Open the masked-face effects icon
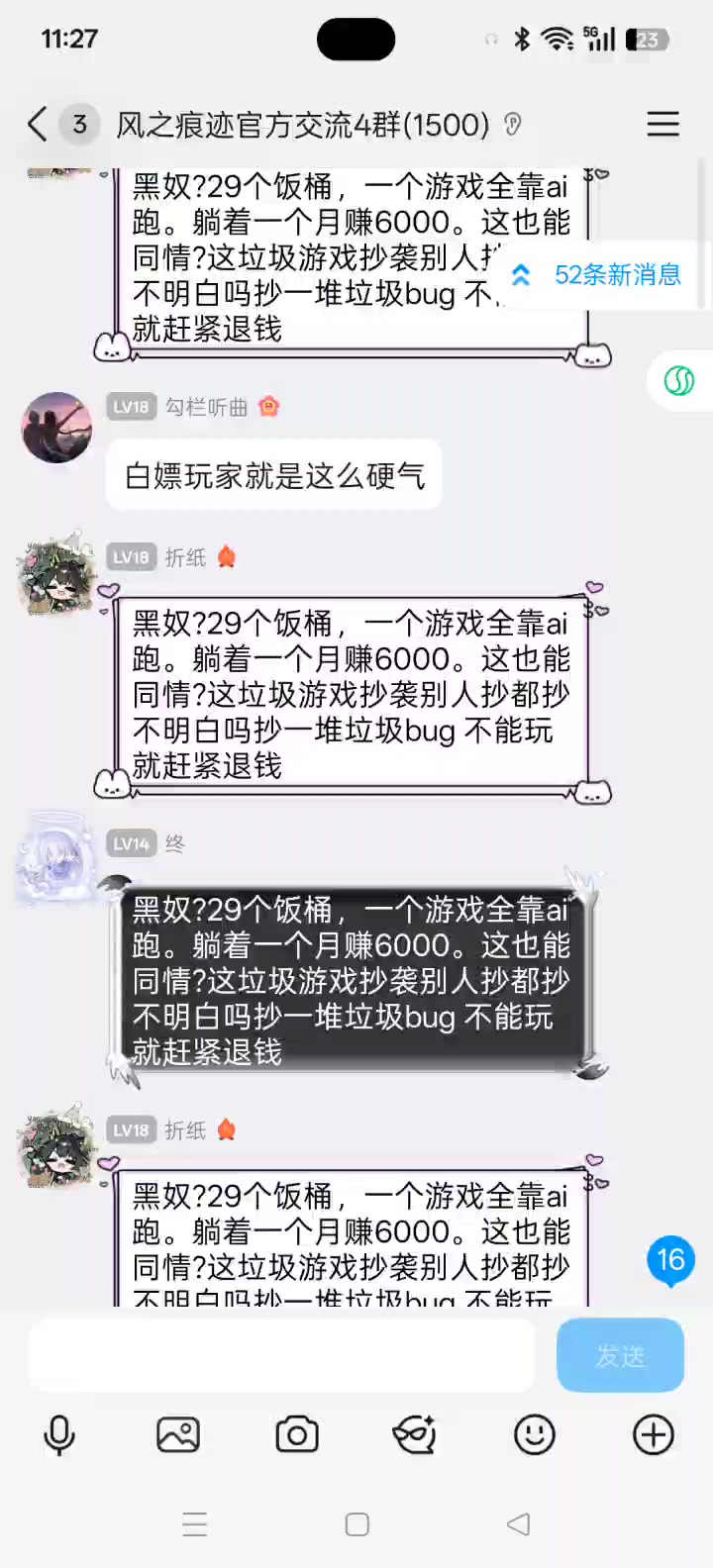The image size is (713, 1568). click(416, 1435)
